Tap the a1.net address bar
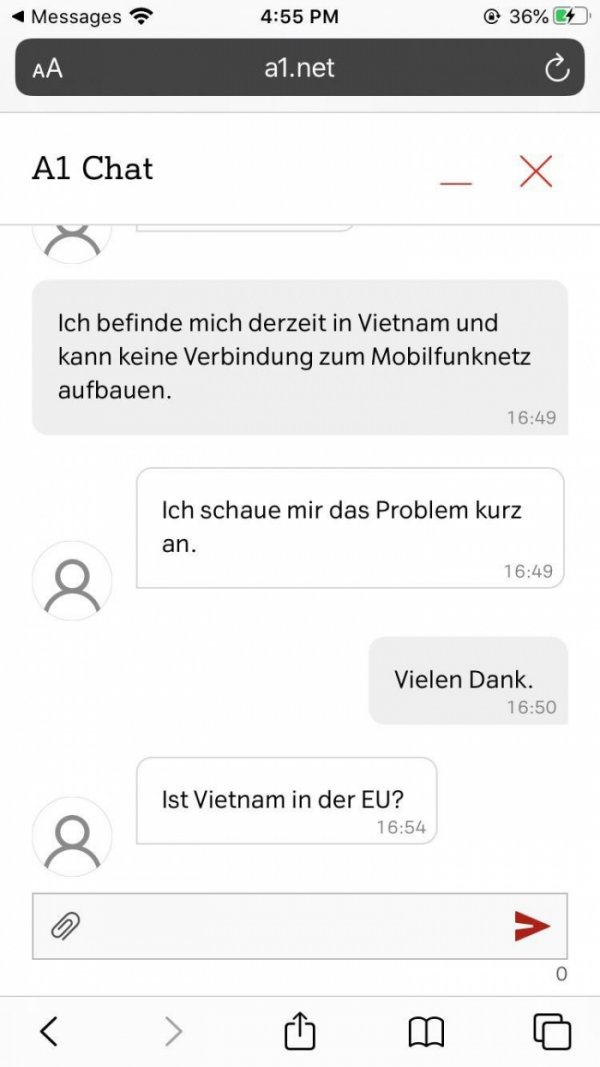 (300, 69)
